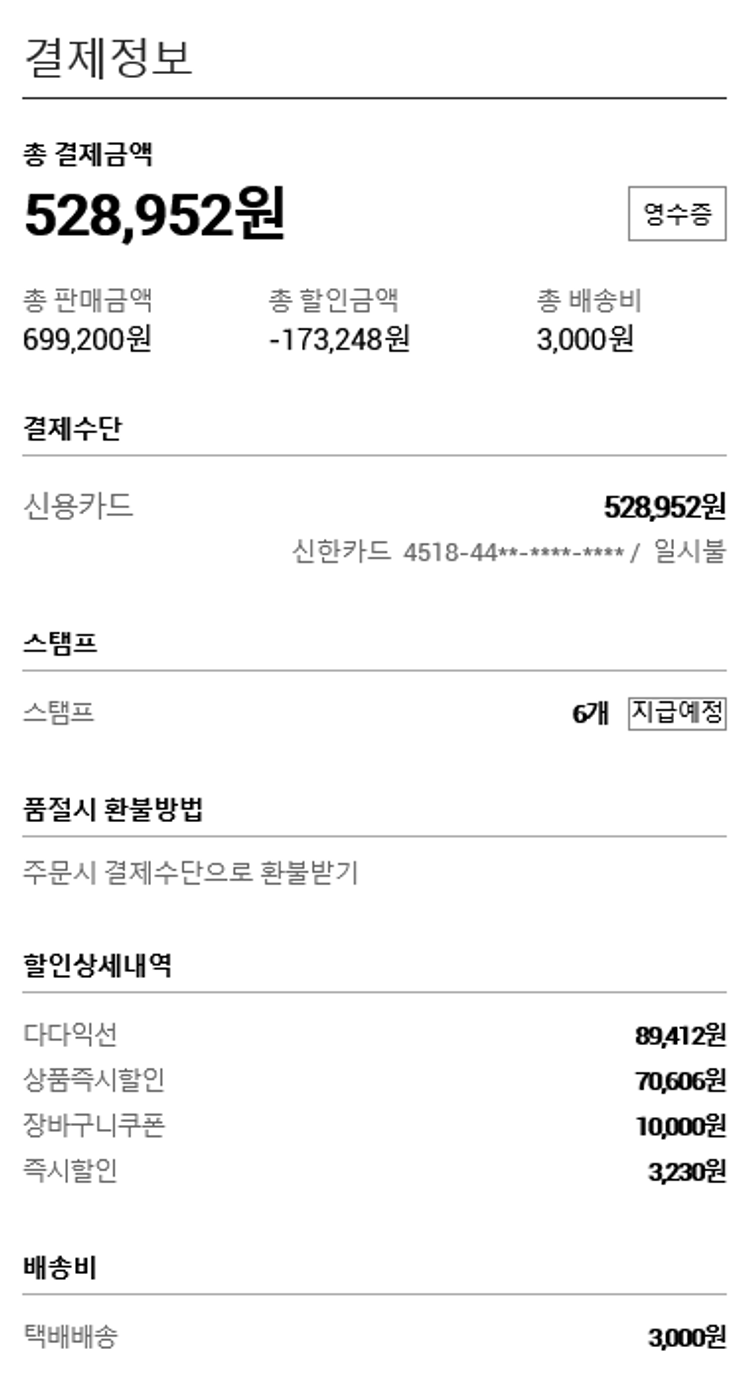The width and height of the screenshot is (750, 1386).
Task: Open the 영수증 receipt button
Action: (677, 214)
